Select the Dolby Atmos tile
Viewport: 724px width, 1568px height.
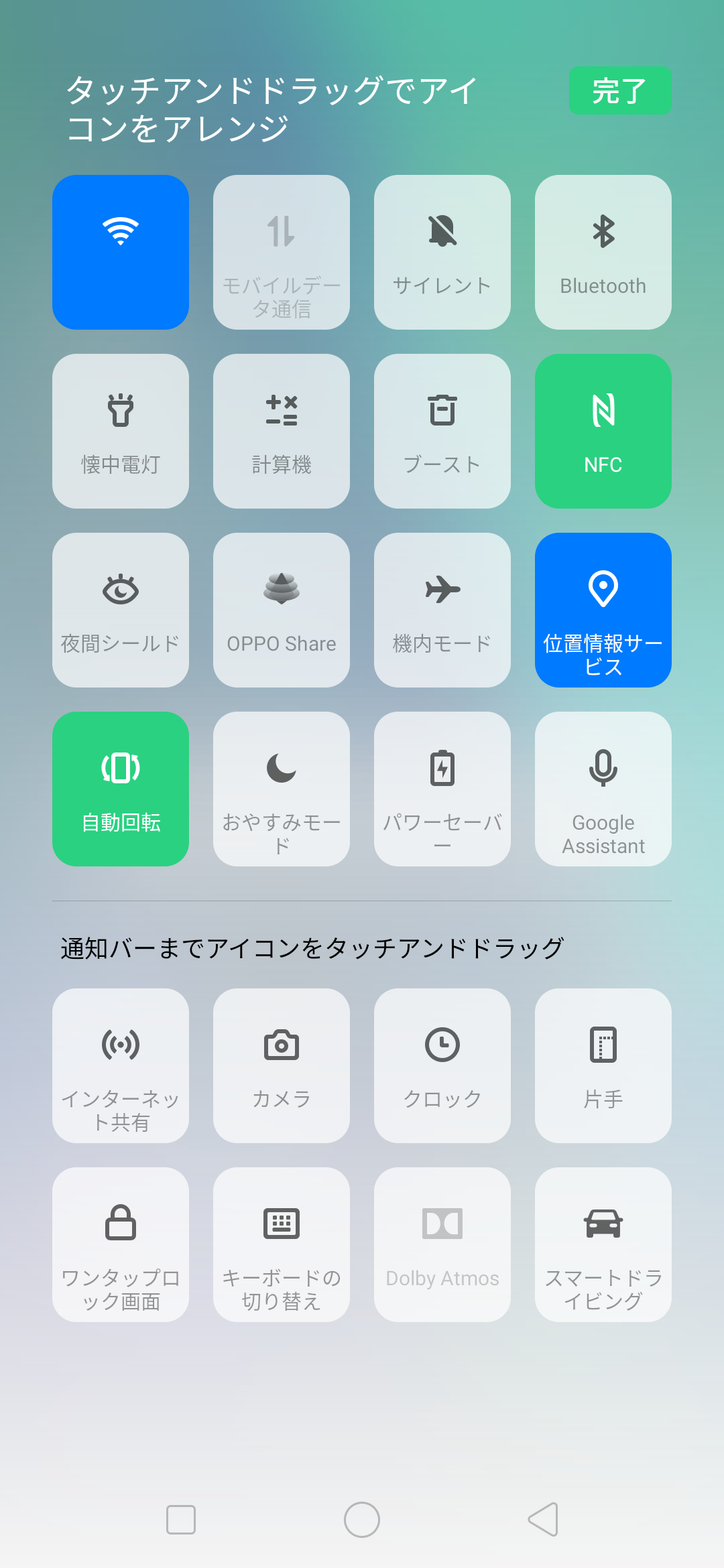(x=442, y=1243)
